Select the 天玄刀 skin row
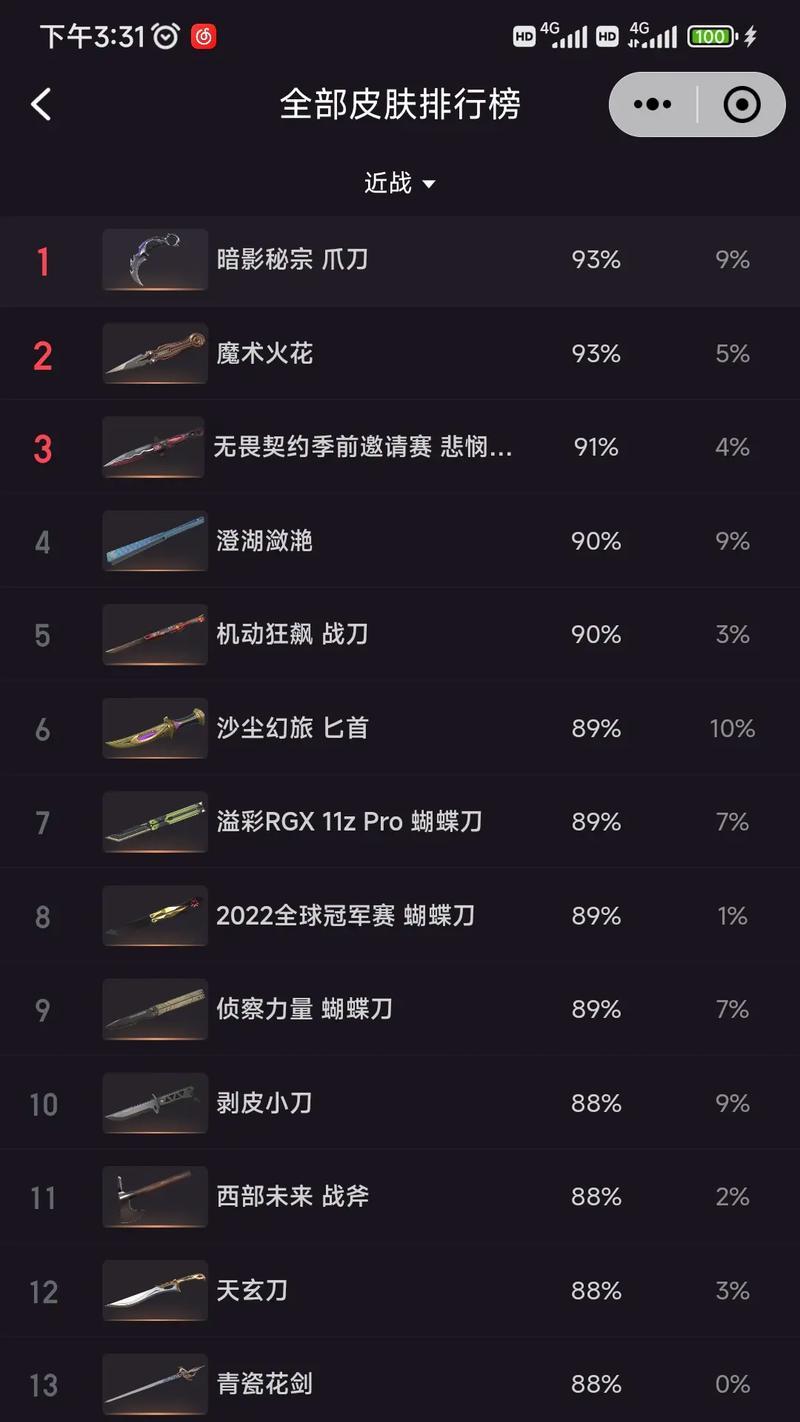 tap(252, 1290)
